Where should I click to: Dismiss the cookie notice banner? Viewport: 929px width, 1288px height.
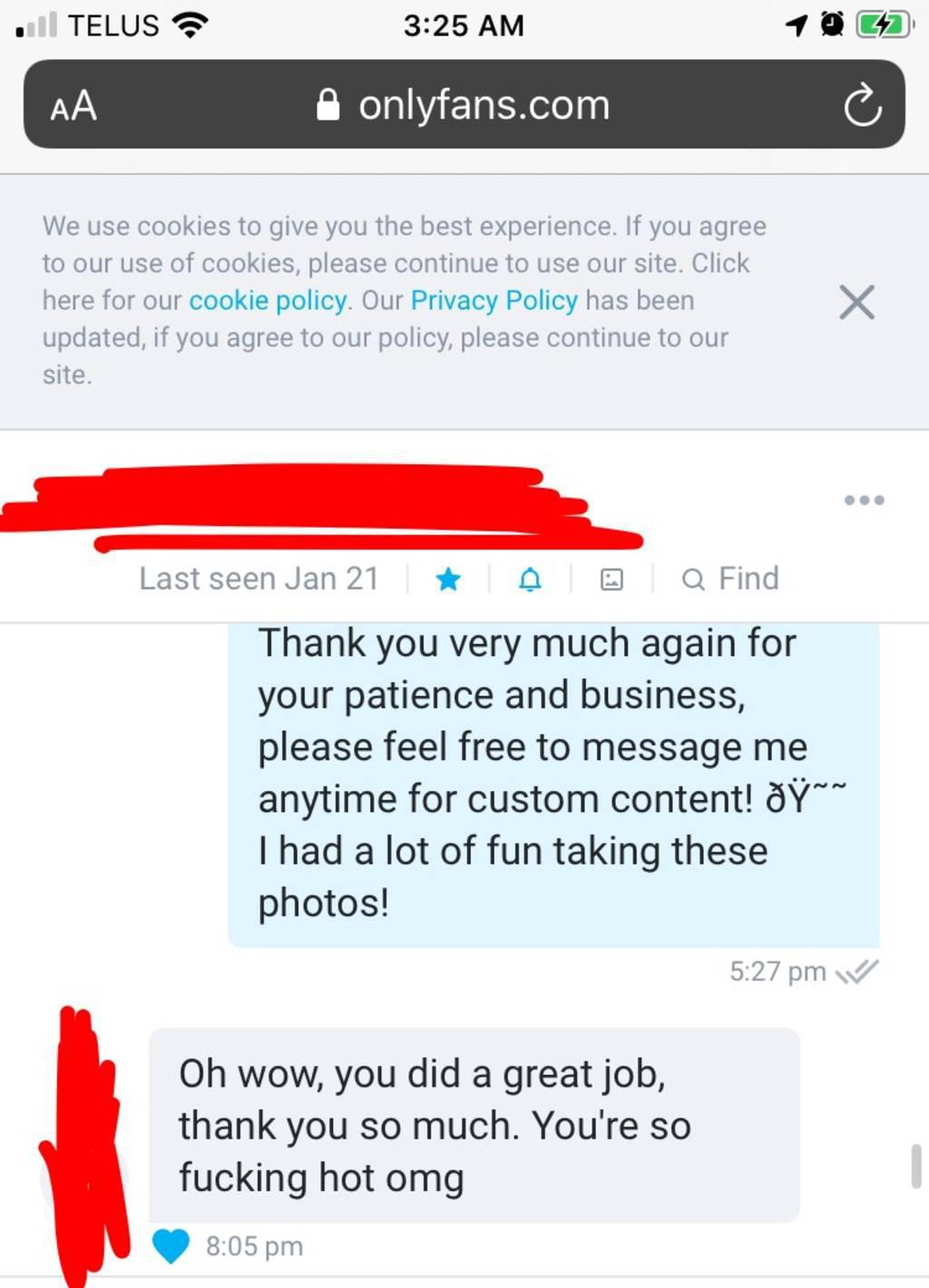coord(856,302)
